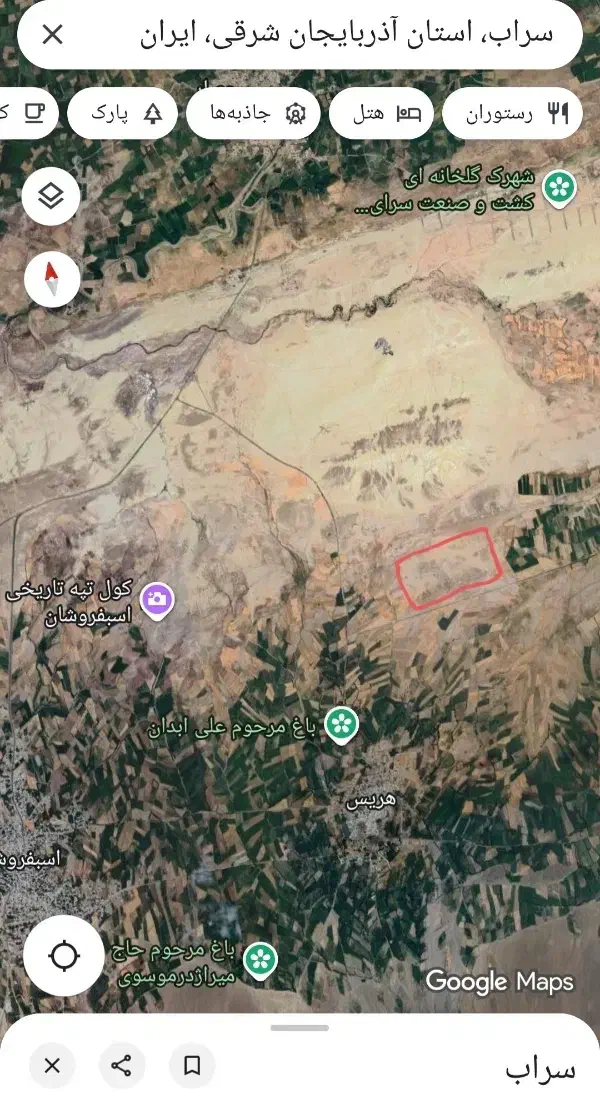The image size is (600, 1099).
Task: Show جاذبه‌ها on the map
Action: click(255, 114)
